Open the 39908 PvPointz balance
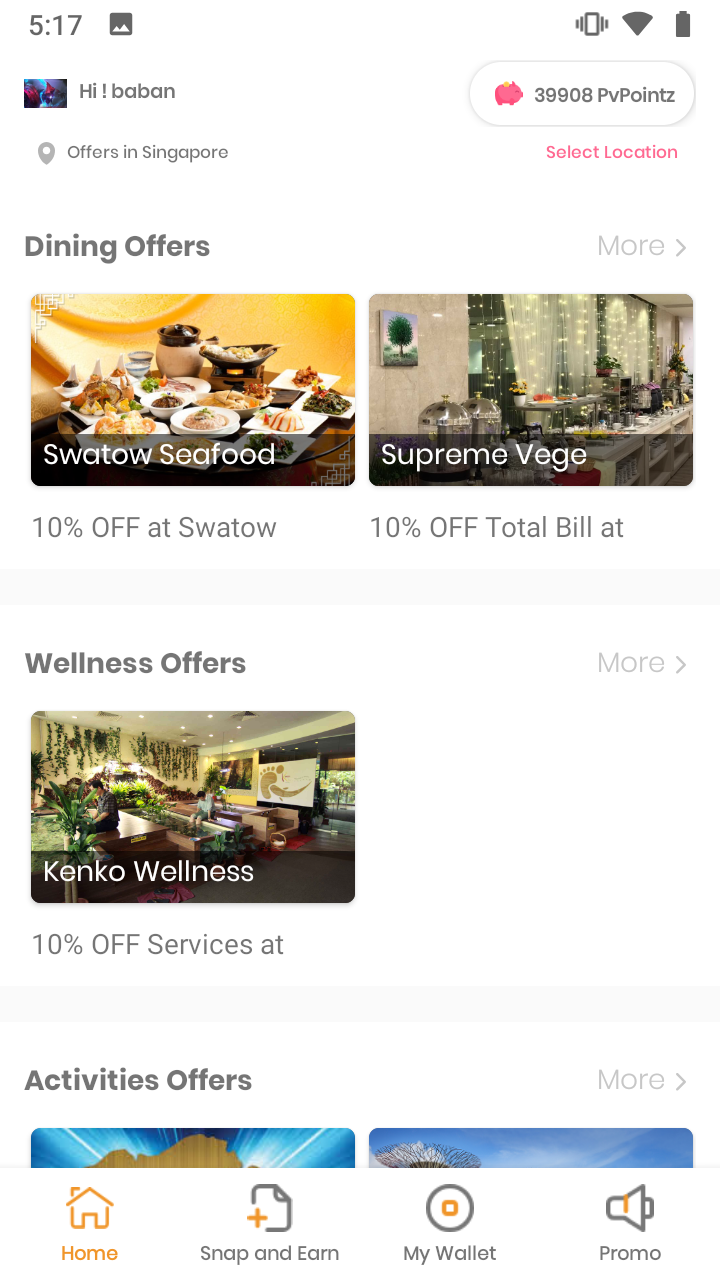Image resolution: width=720 pixels, height=1280 pixels. [582, 95]
